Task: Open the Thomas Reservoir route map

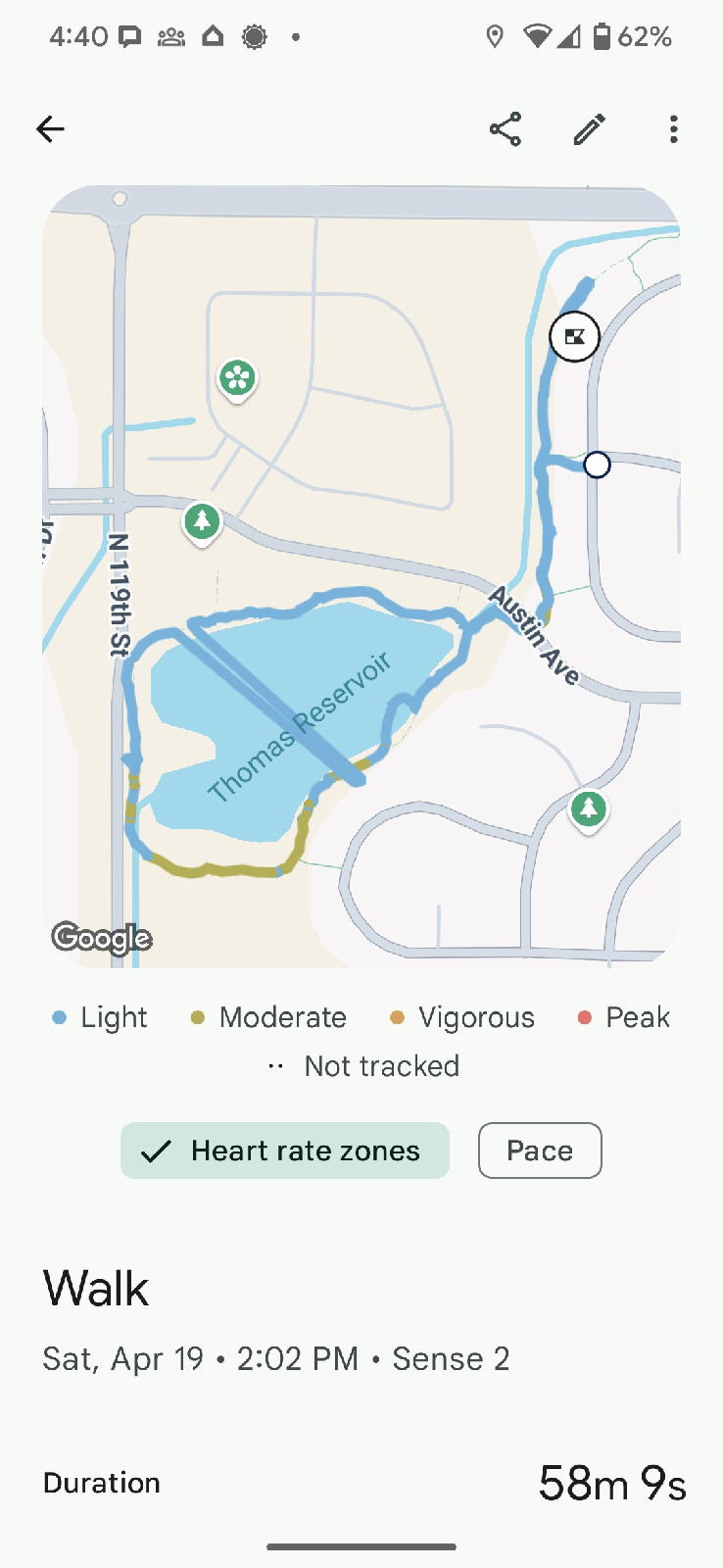Action: [x=361, y=576]
